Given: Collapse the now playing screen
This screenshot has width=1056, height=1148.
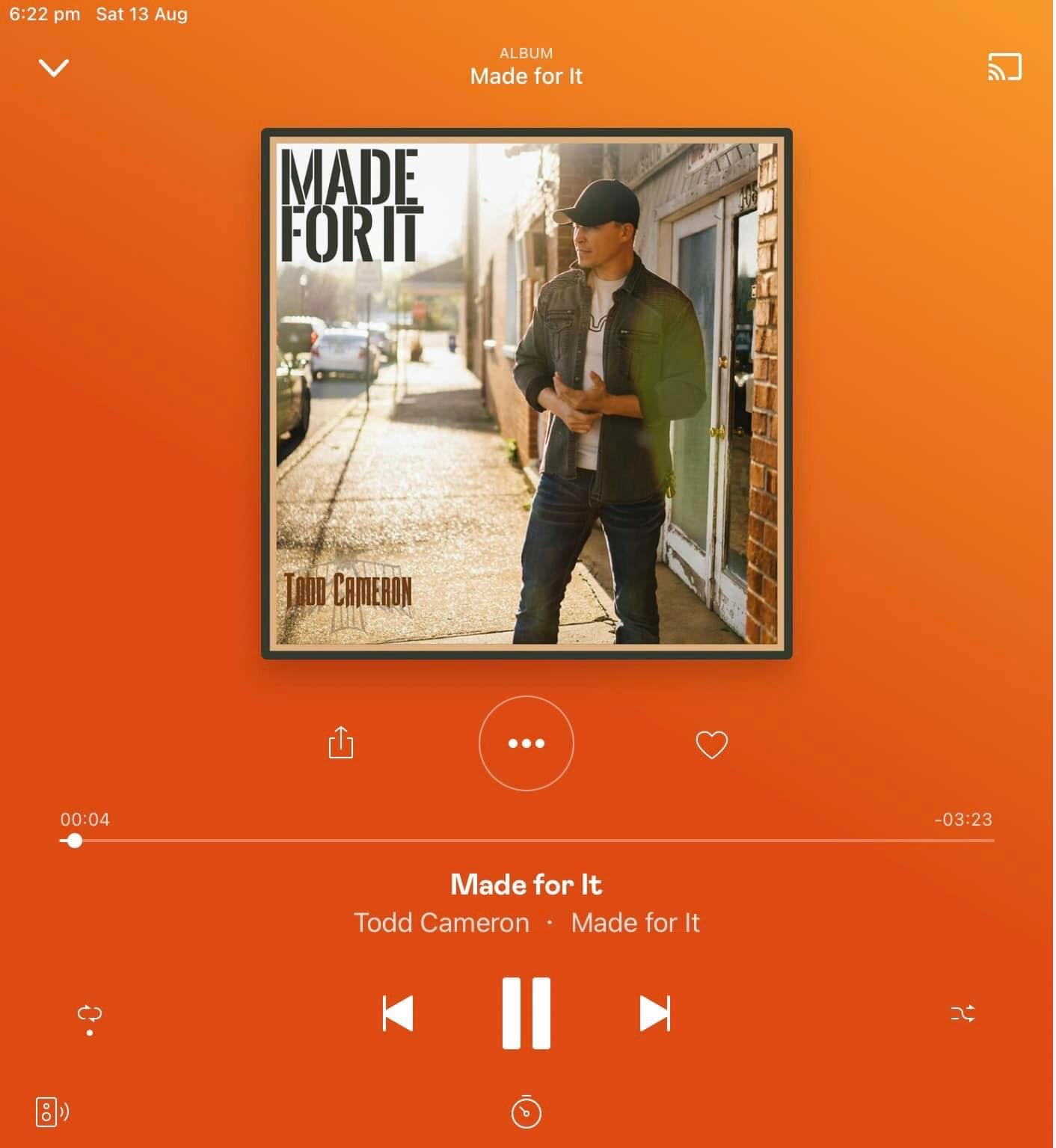Looking at the screenshot, I should tap(53, 68).
